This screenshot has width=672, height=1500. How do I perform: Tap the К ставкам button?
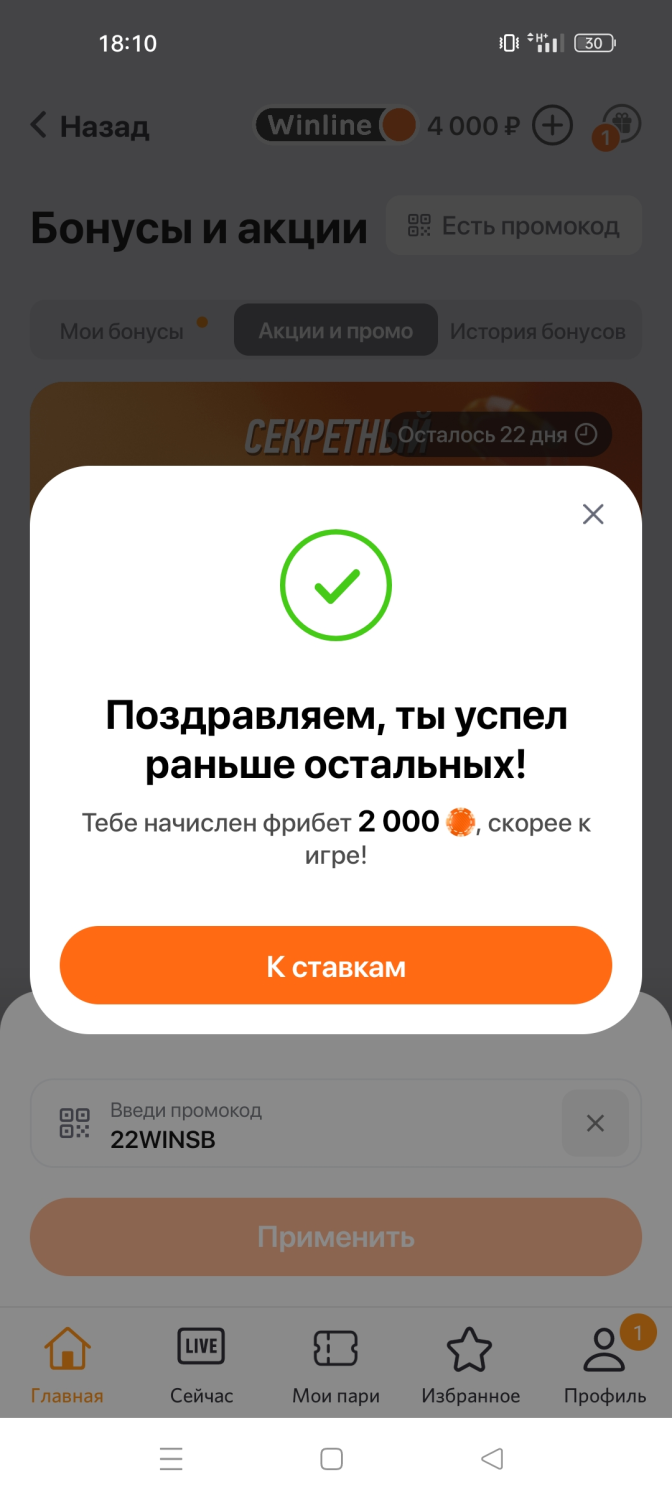point(335,966)
